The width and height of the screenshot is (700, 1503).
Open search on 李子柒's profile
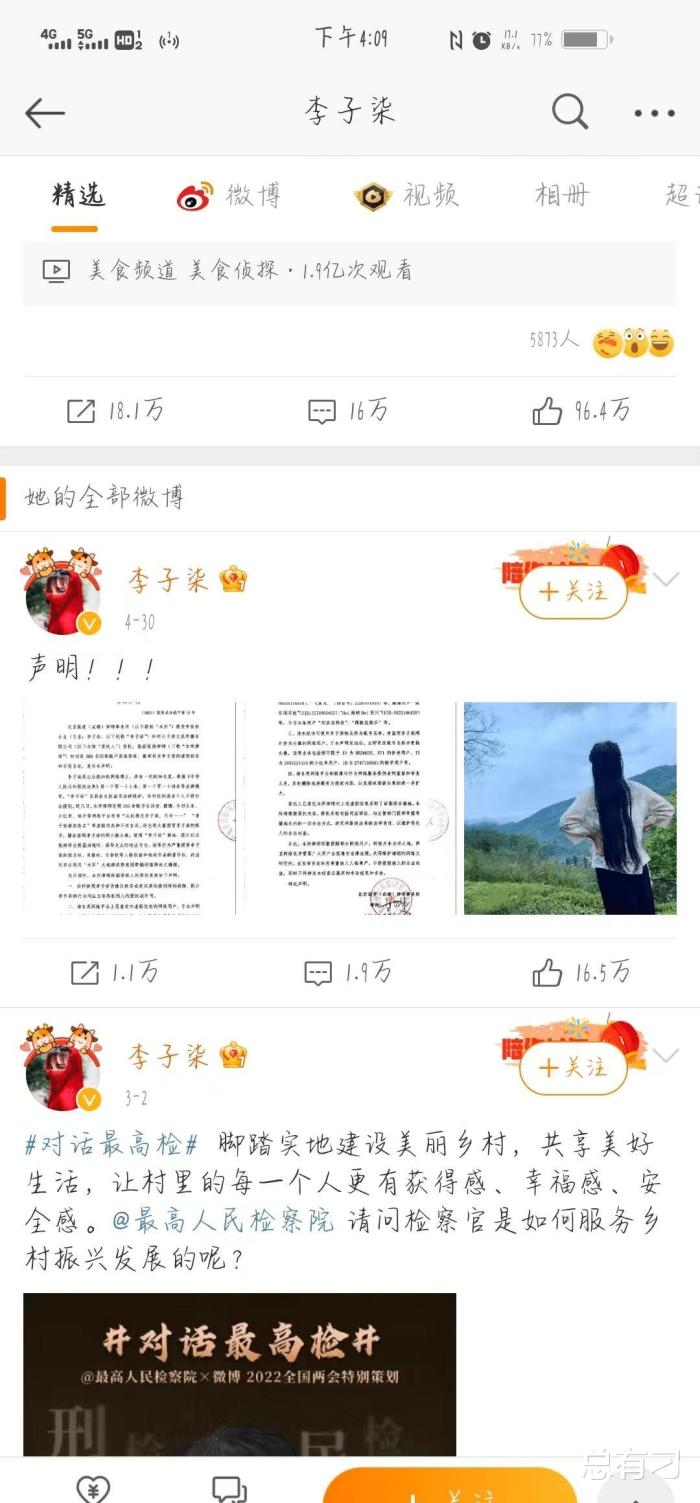[x=569, y=112]
